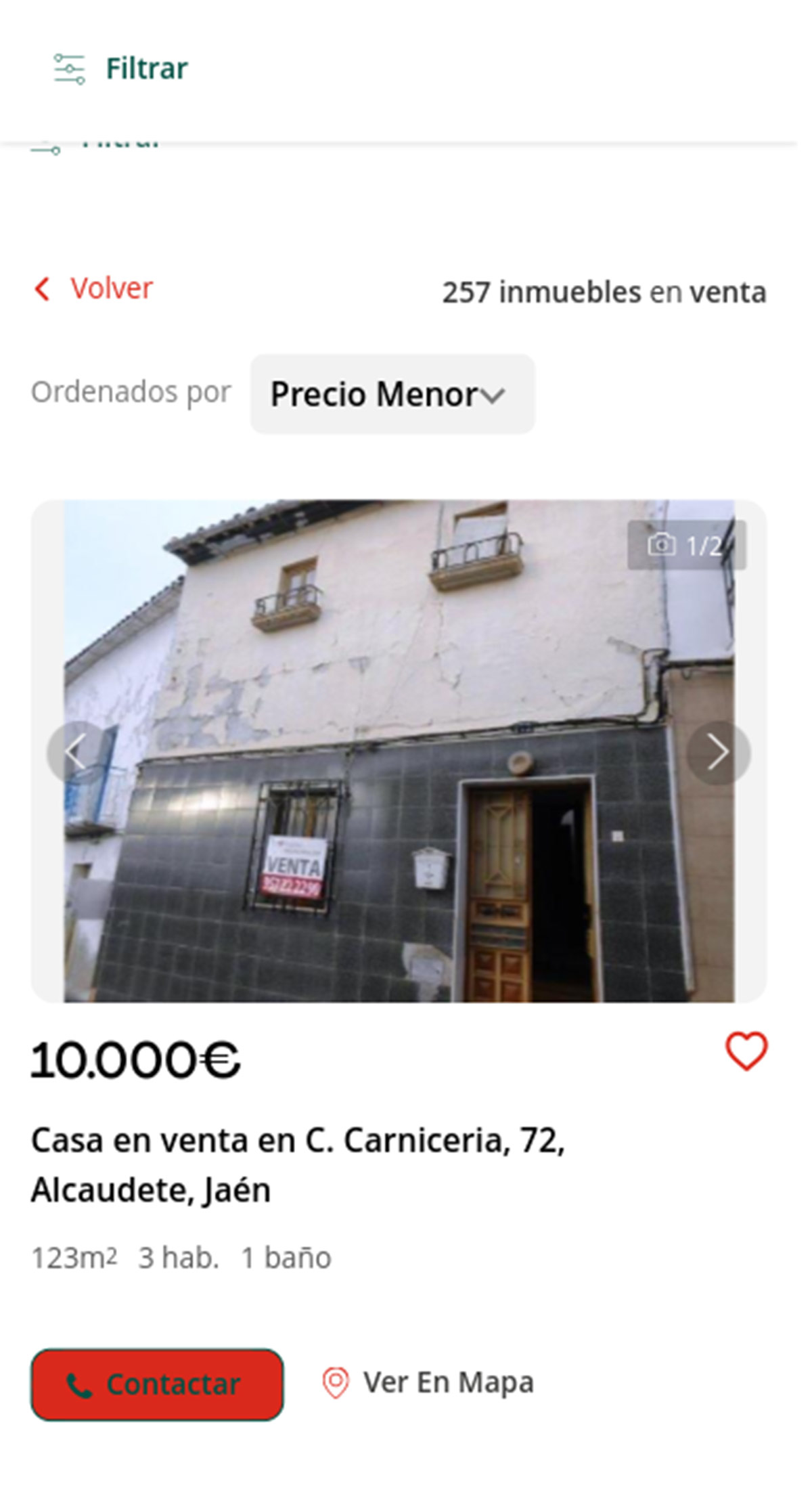Screen dimensions: 812x1496
Task: Click the back chevron beside Volver
Action: (x=42, y=289)
